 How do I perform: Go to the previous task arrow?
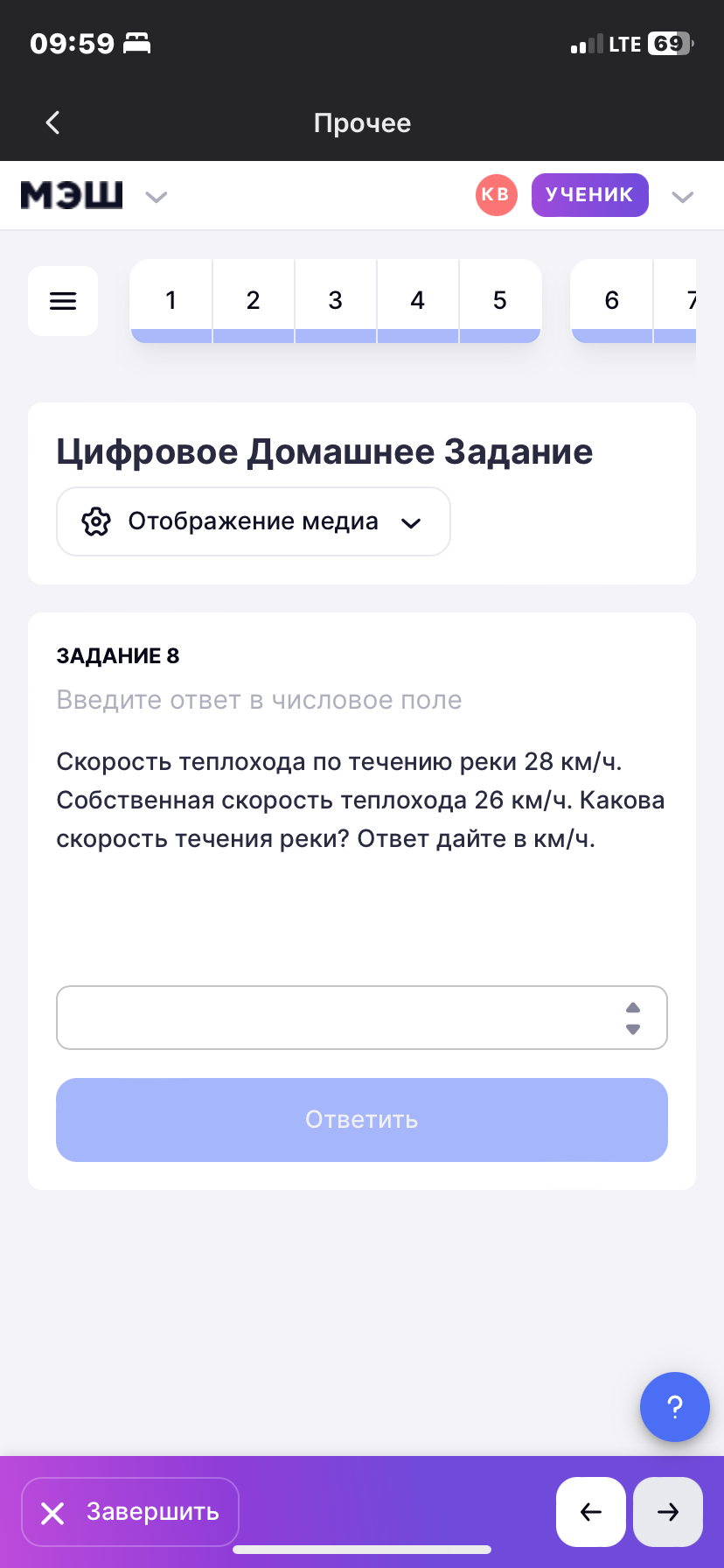(x=591, y=1512)
